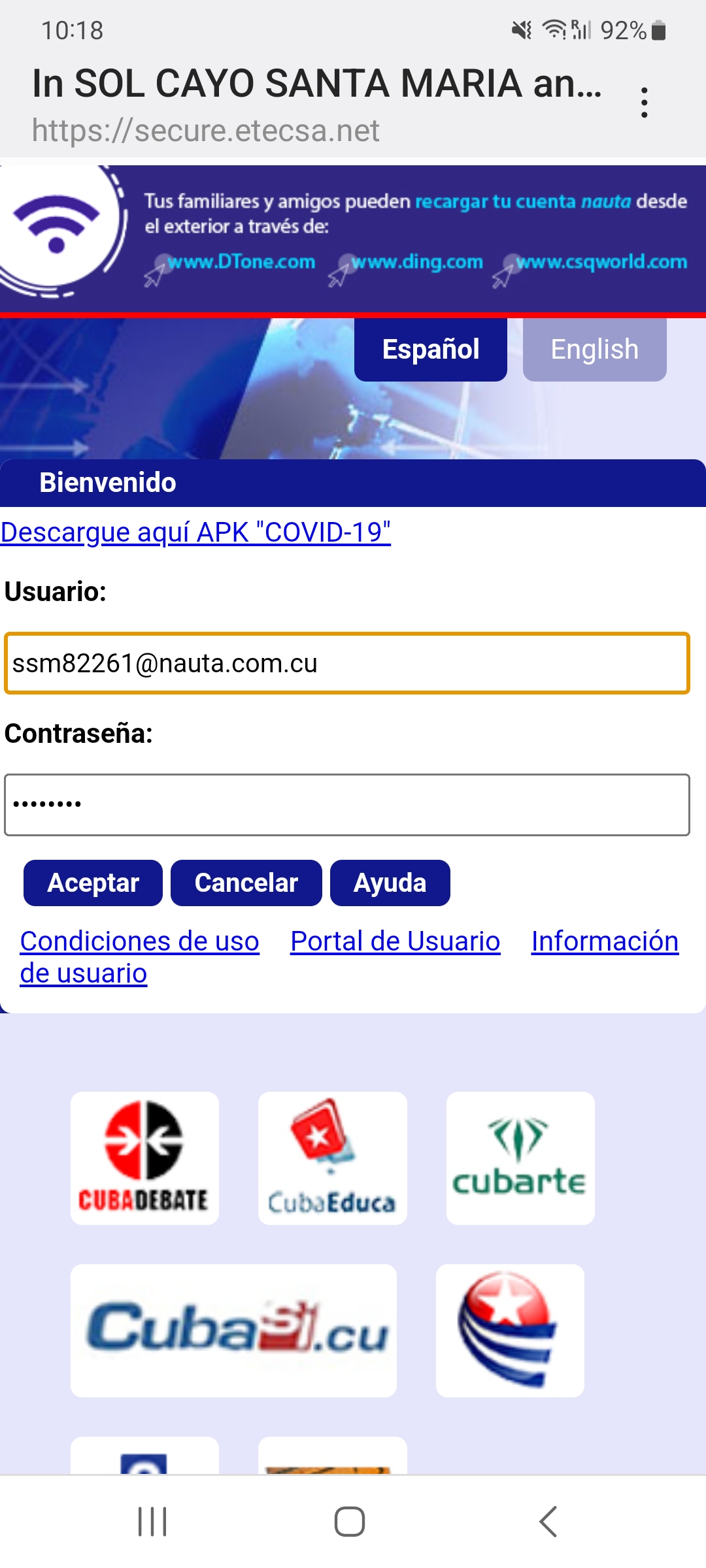
Task: Open the Descargue aquí APK COVID-19 link
Action: [195, 532]
